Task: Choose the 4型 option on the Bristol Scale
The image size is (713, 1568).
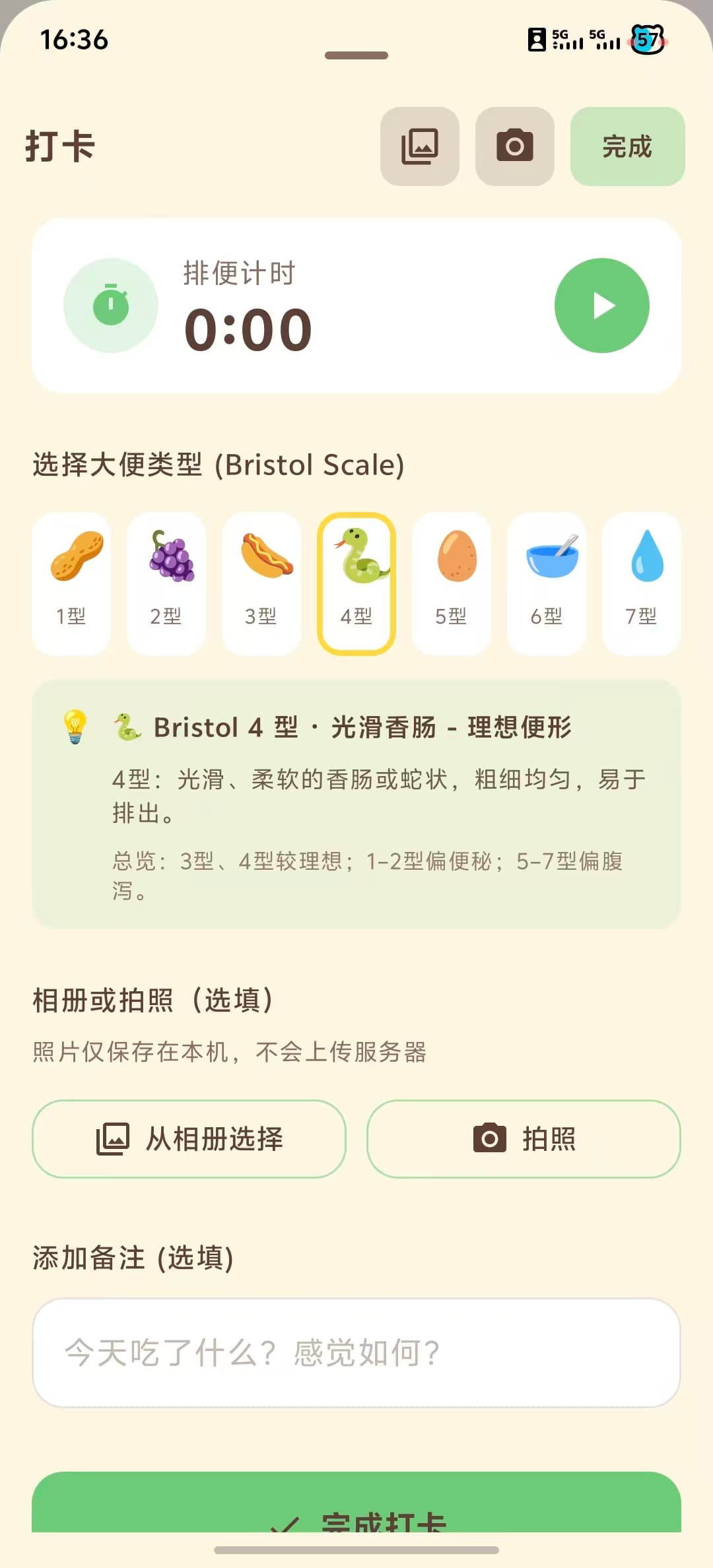Action: pyautogui.click(x=356, y=581)
